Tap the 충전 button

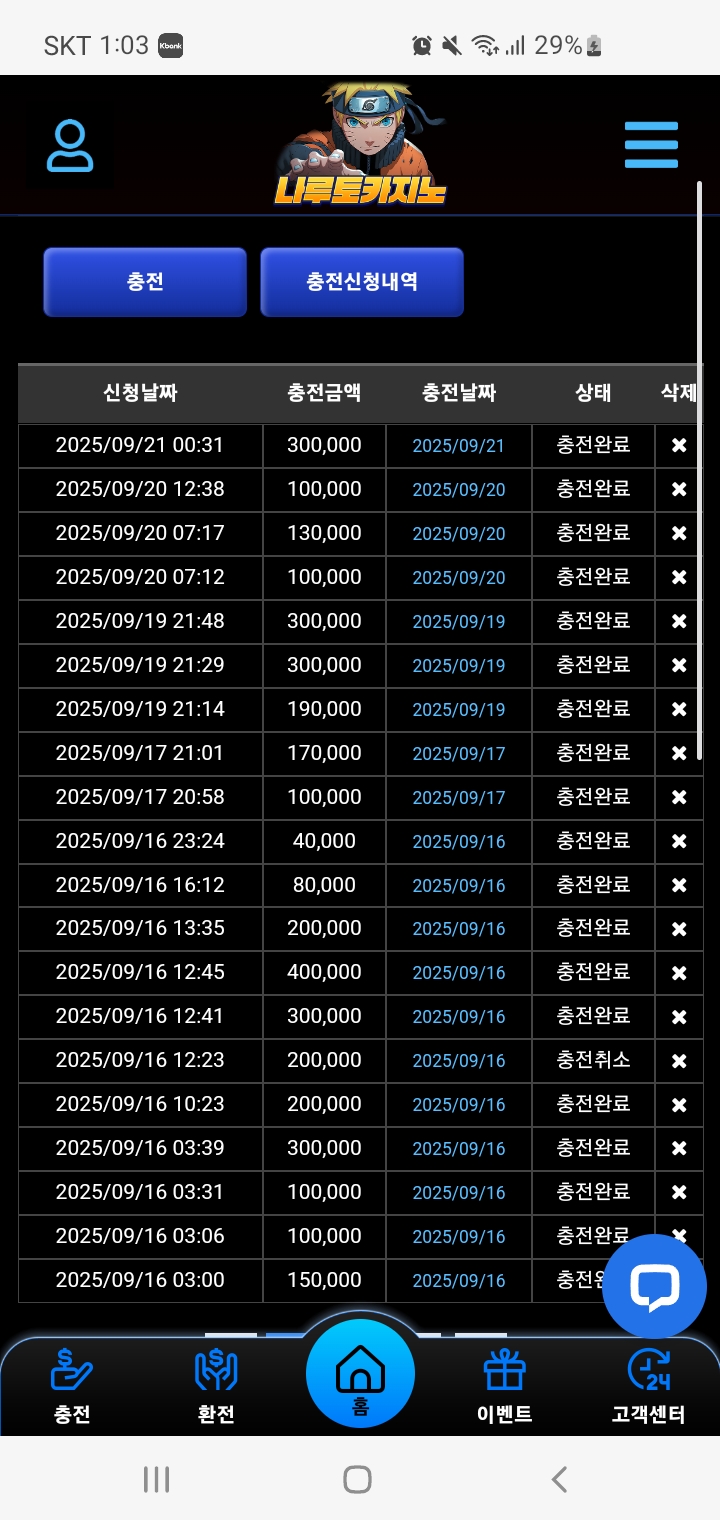[x=145, y=282]
